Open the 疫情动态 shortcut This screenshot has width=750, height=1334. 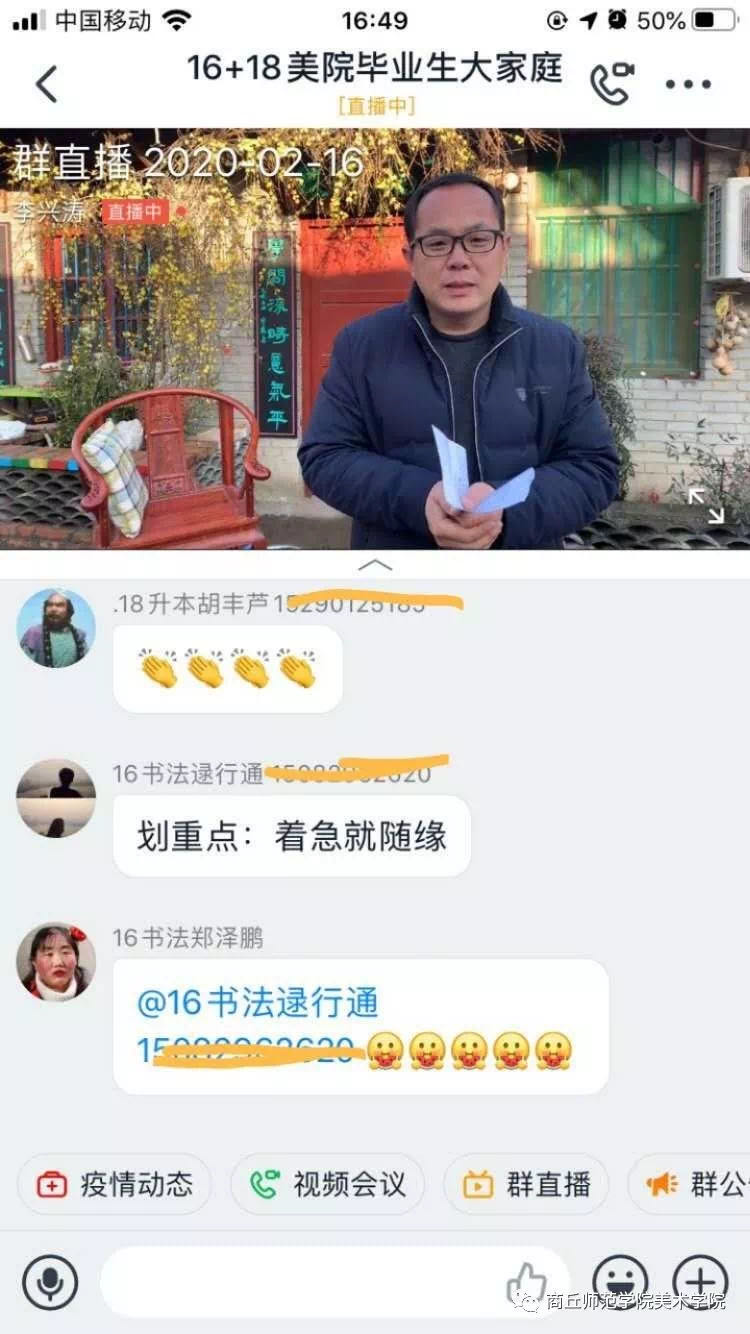pyautogui.click(x=114, y=1185)
